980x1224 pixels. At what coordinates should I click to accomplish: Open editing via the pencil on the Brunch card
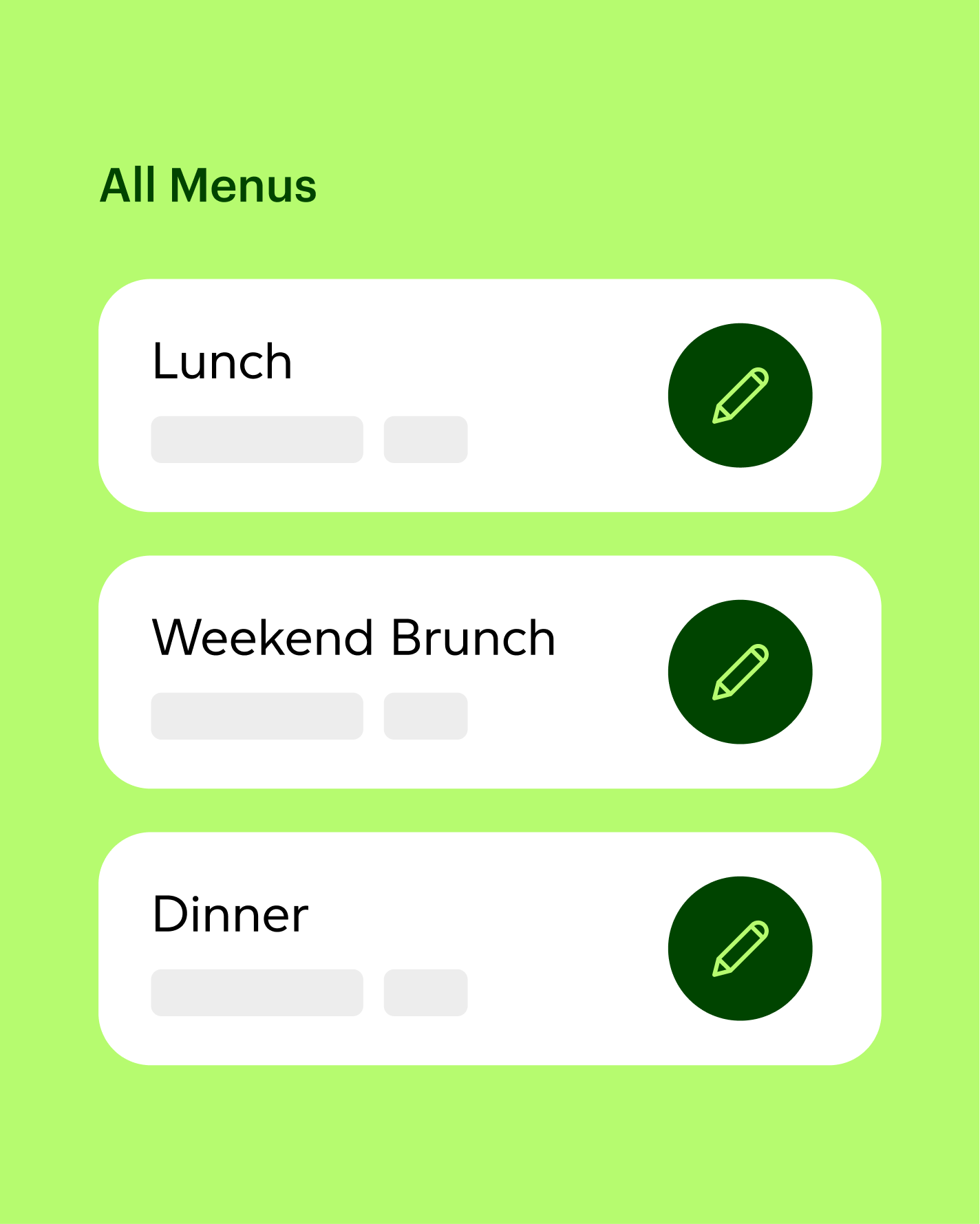740,672
